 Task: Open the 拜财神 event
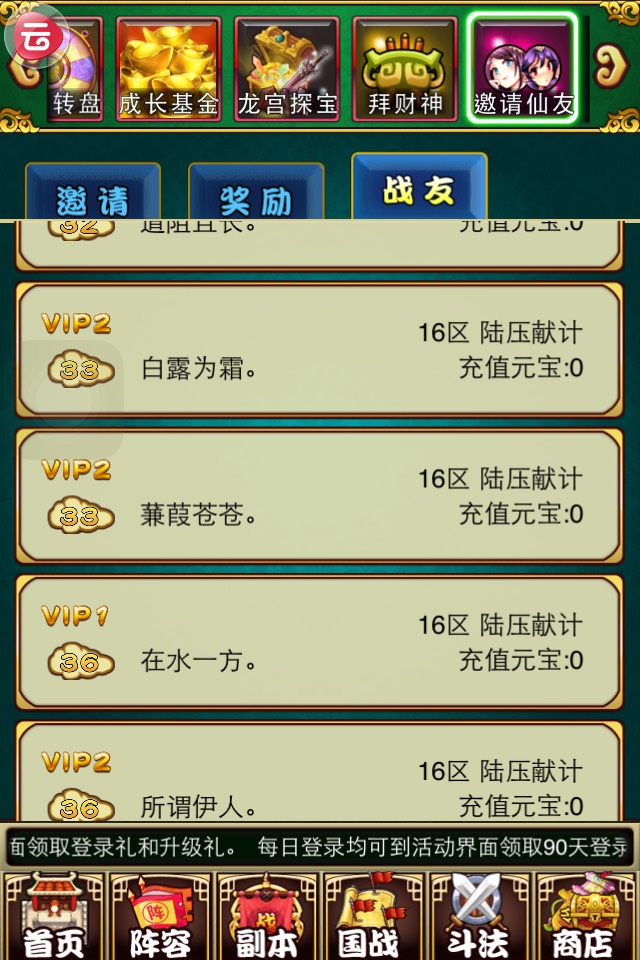pyautogui.click(x=405, y=68)
